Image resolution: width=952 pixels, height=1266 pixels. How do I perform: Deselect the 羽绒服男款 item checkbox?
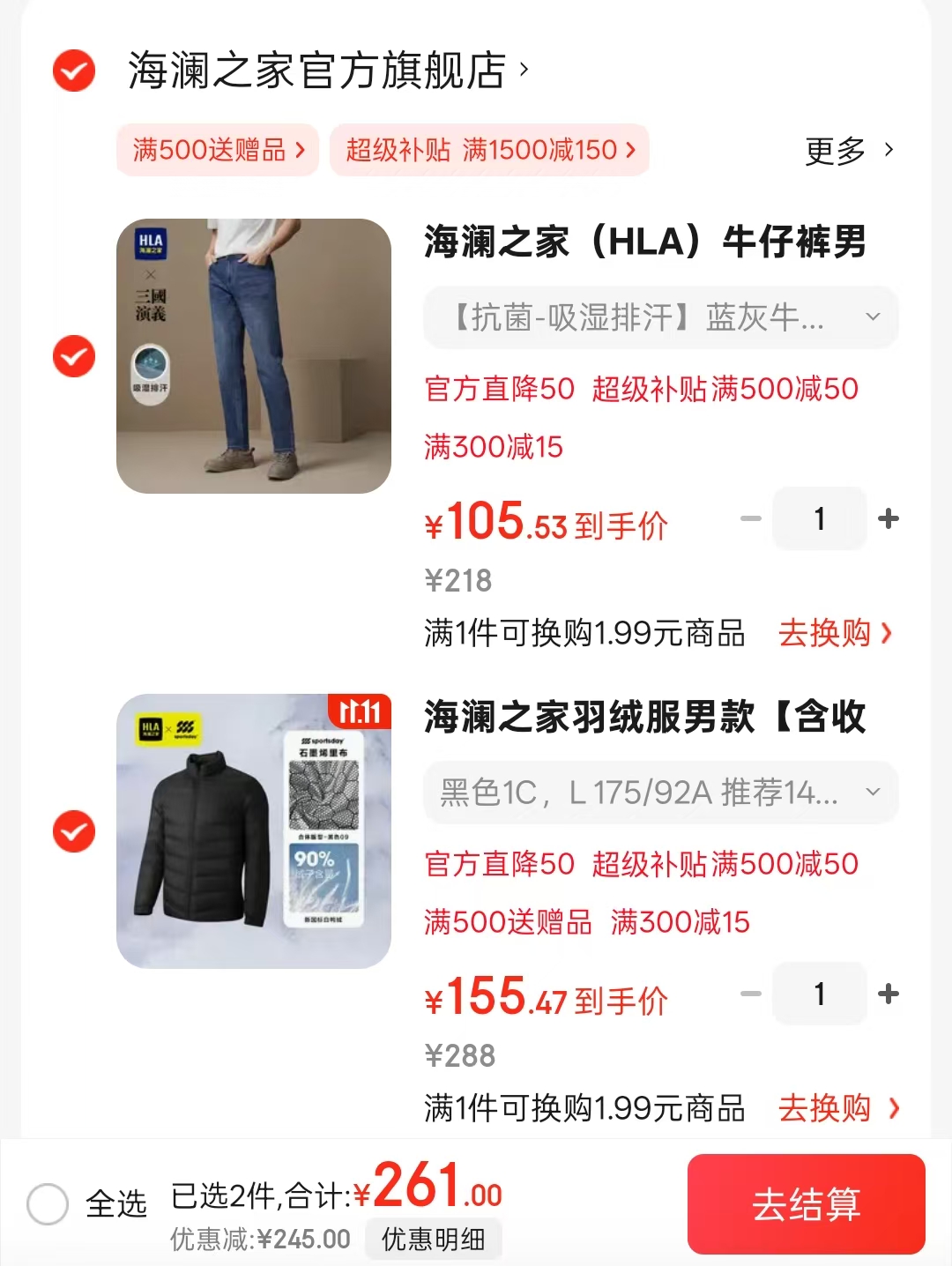[x=74, y=831]
